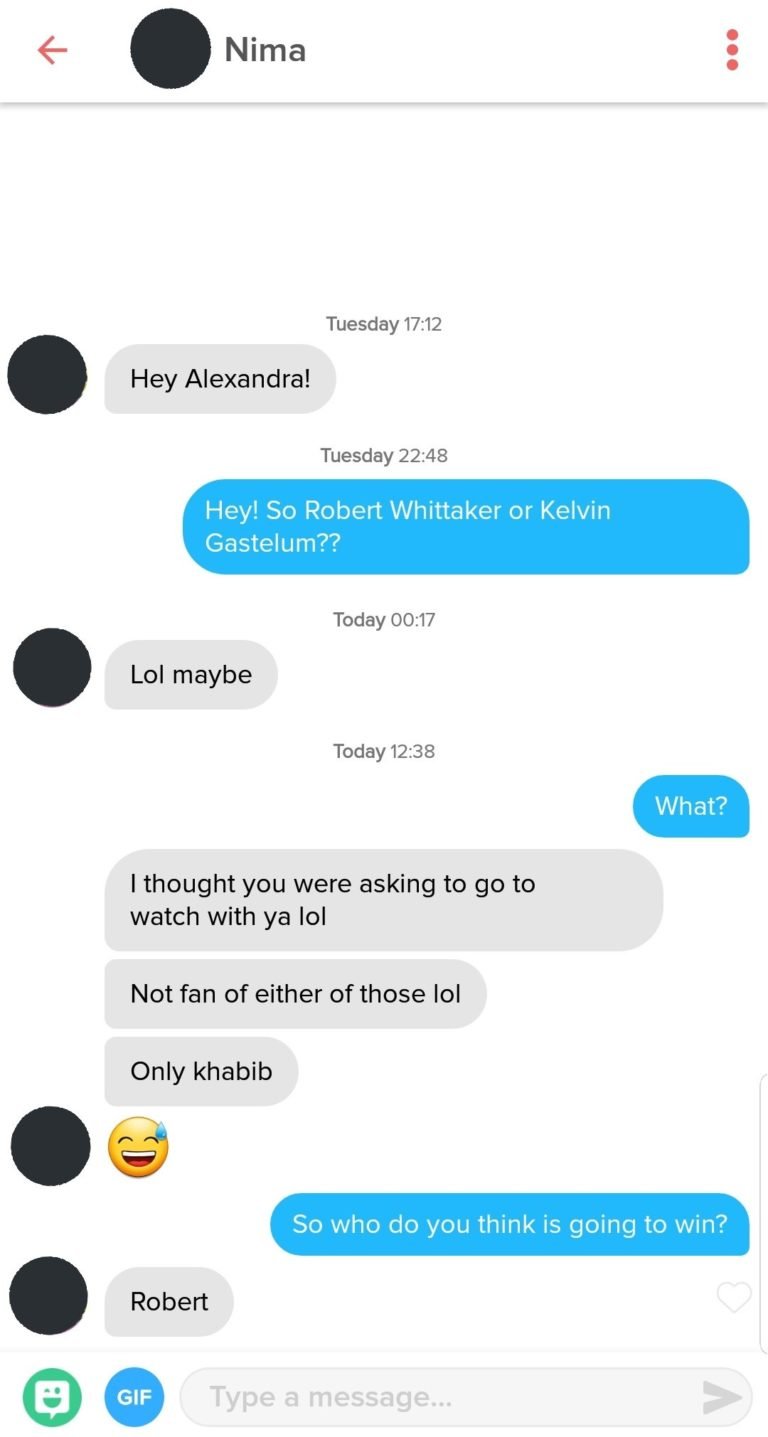This screenshot has height=1437, width=768.
Task: Open the three-dot overflow menu
Action: coord(732,50)
